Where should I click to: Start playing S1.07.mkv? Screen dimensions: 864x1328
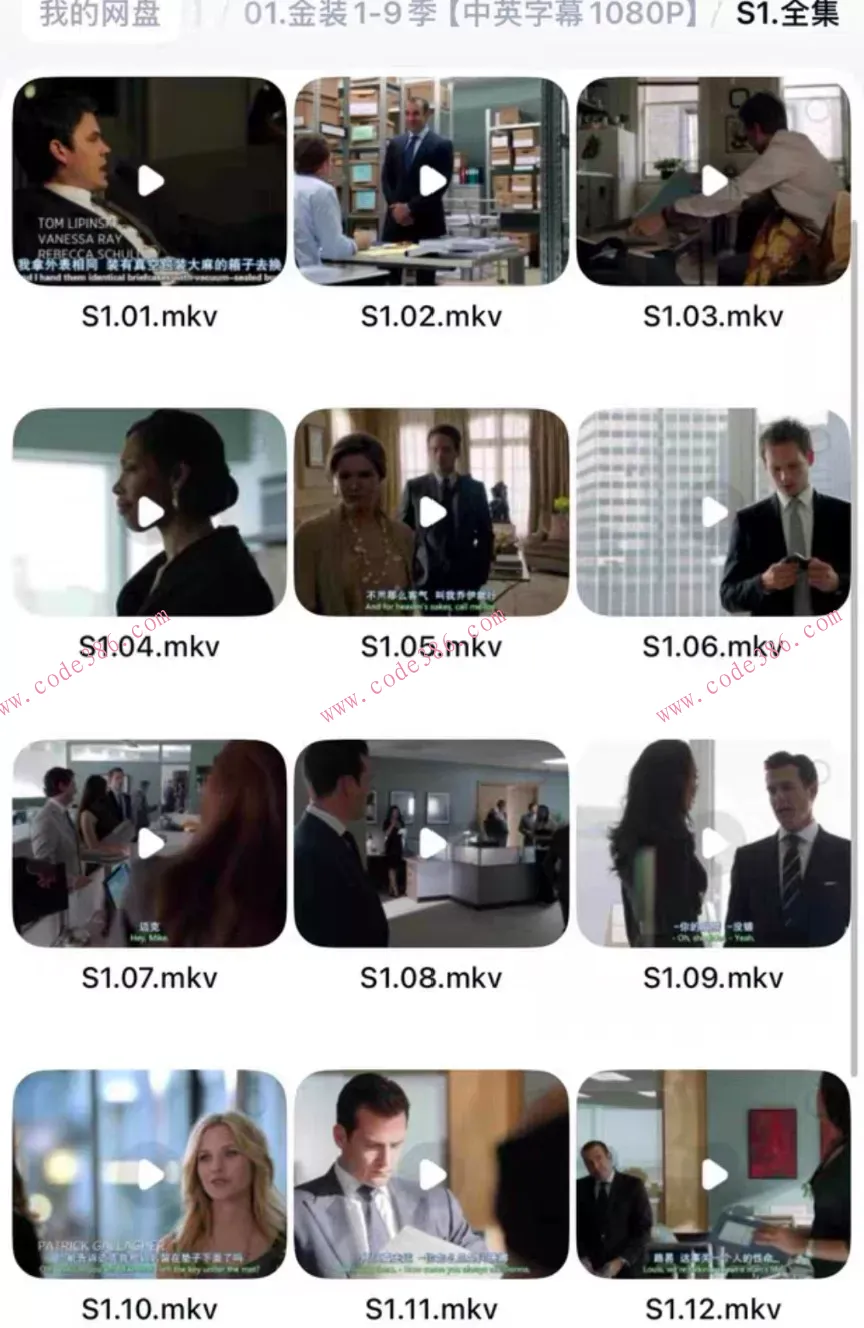[x=150, y=843]
